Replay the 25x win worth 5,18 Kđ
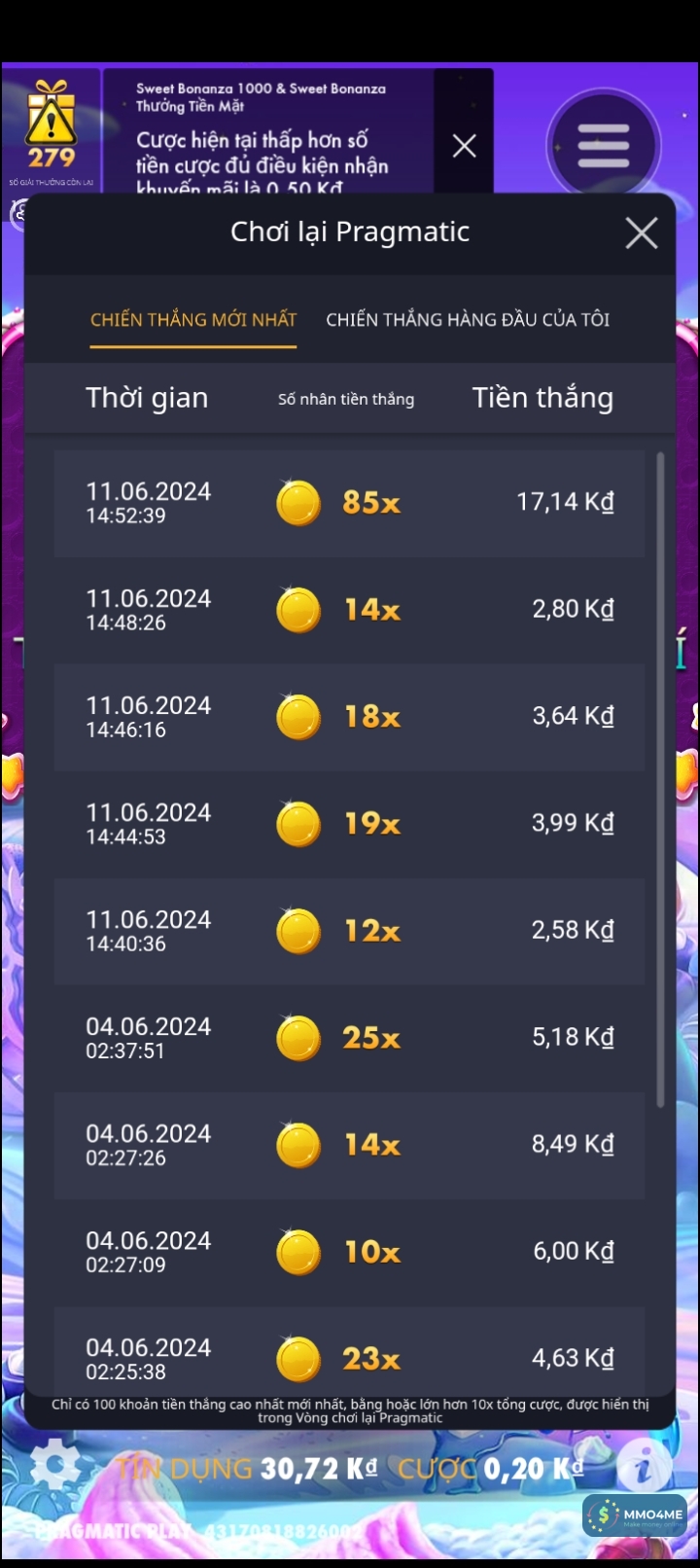The width and height of the screenshot is (700, 1568). click(x=349, y=1038)
